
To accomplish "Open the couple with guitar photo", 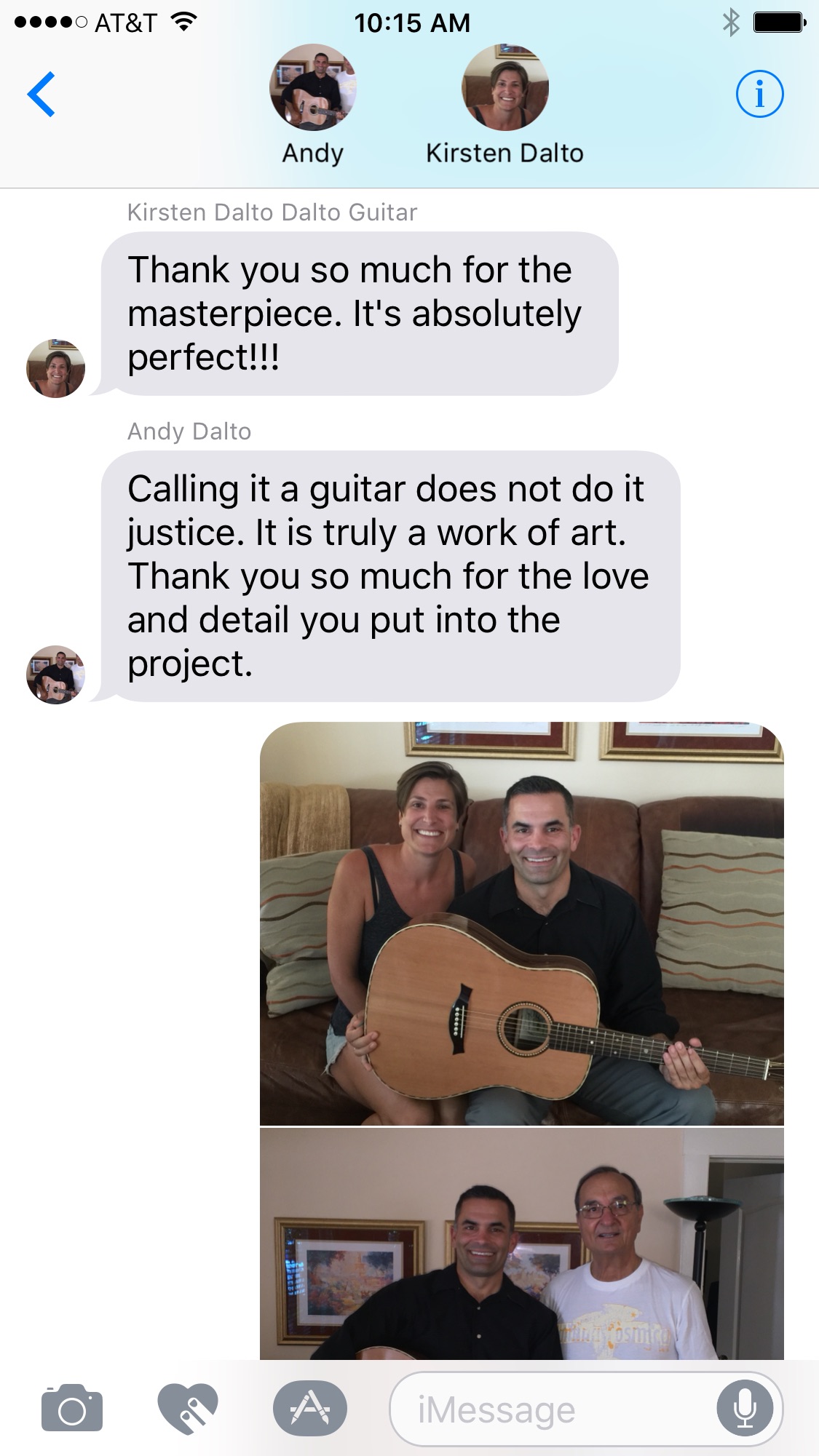I will tap(522, 923).
